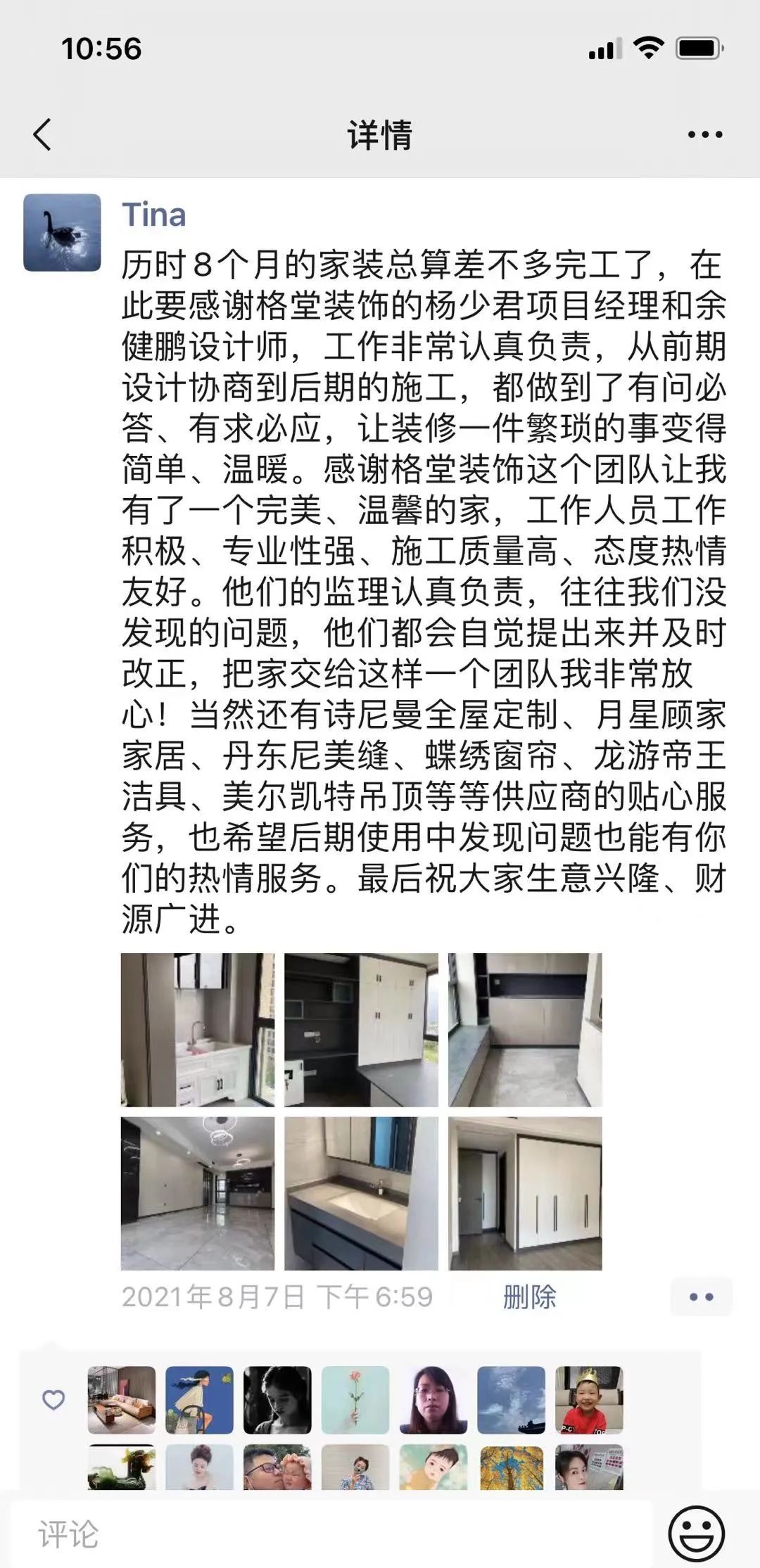Go back using the top-left arrow
Screen dimensions: 760x1568
point(42,134)
